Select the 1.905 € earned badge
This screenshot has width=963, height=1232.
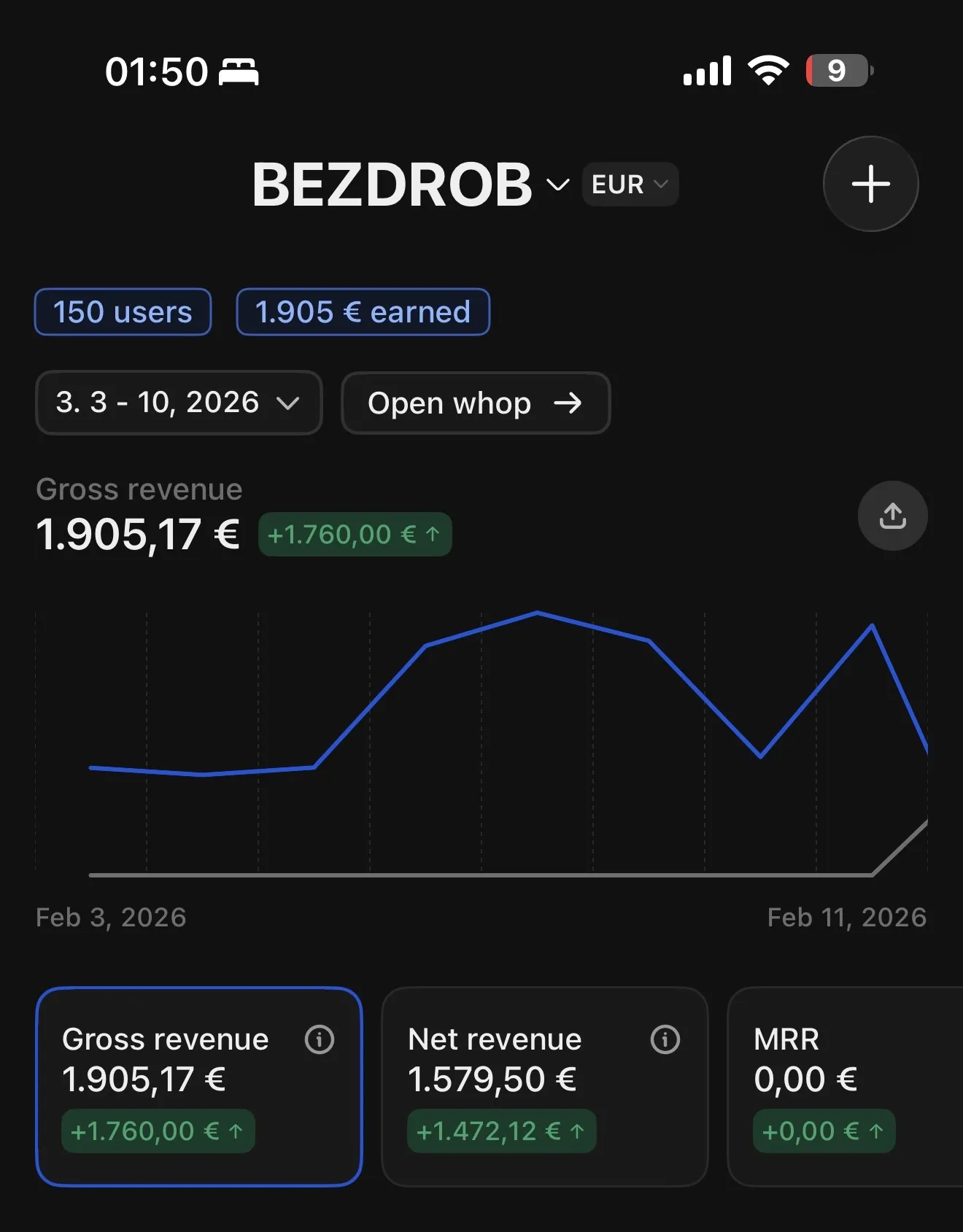tap(363, 311)
